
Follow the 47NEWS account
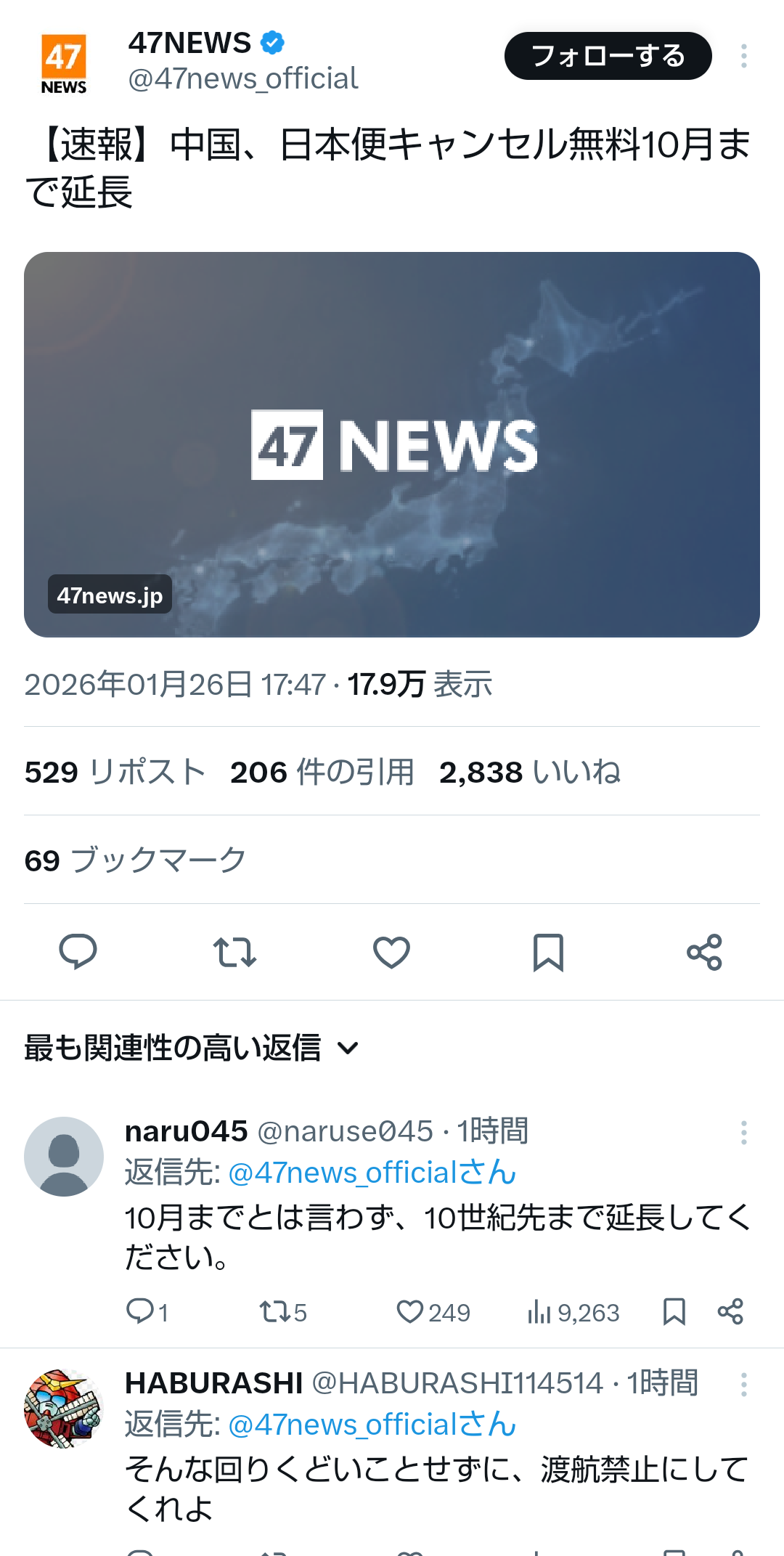pyautogui.click(x=608, y=56)
